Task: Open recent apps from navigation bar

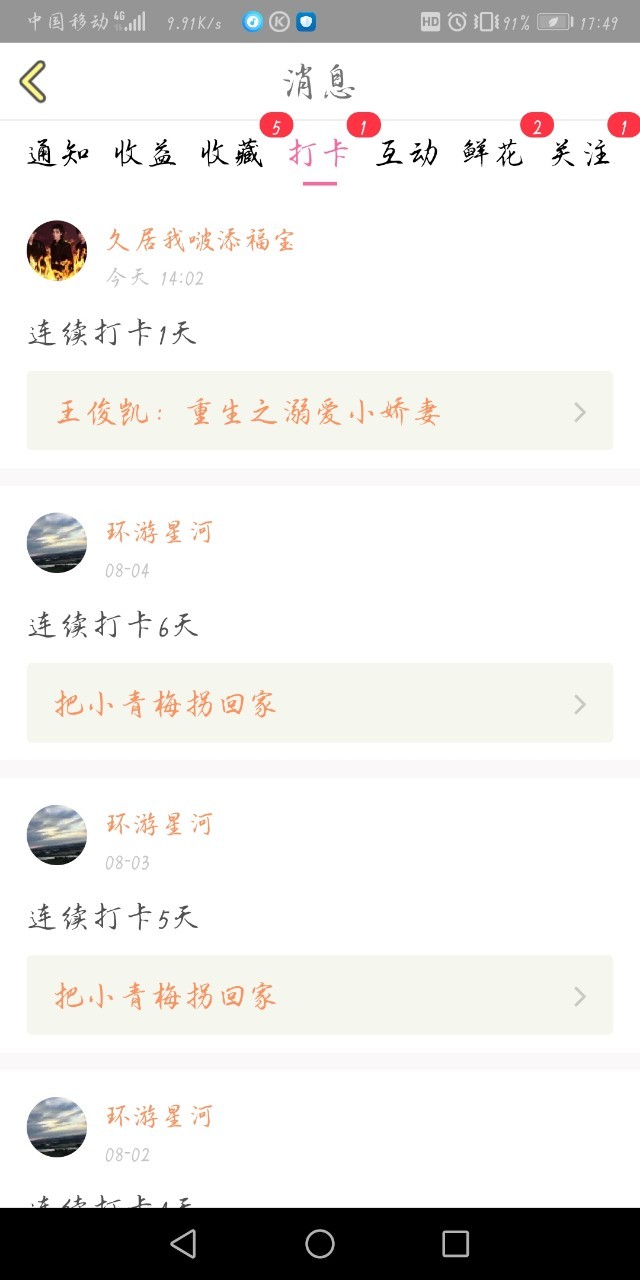Action: pyautogui.click(x=455, y=1243)
